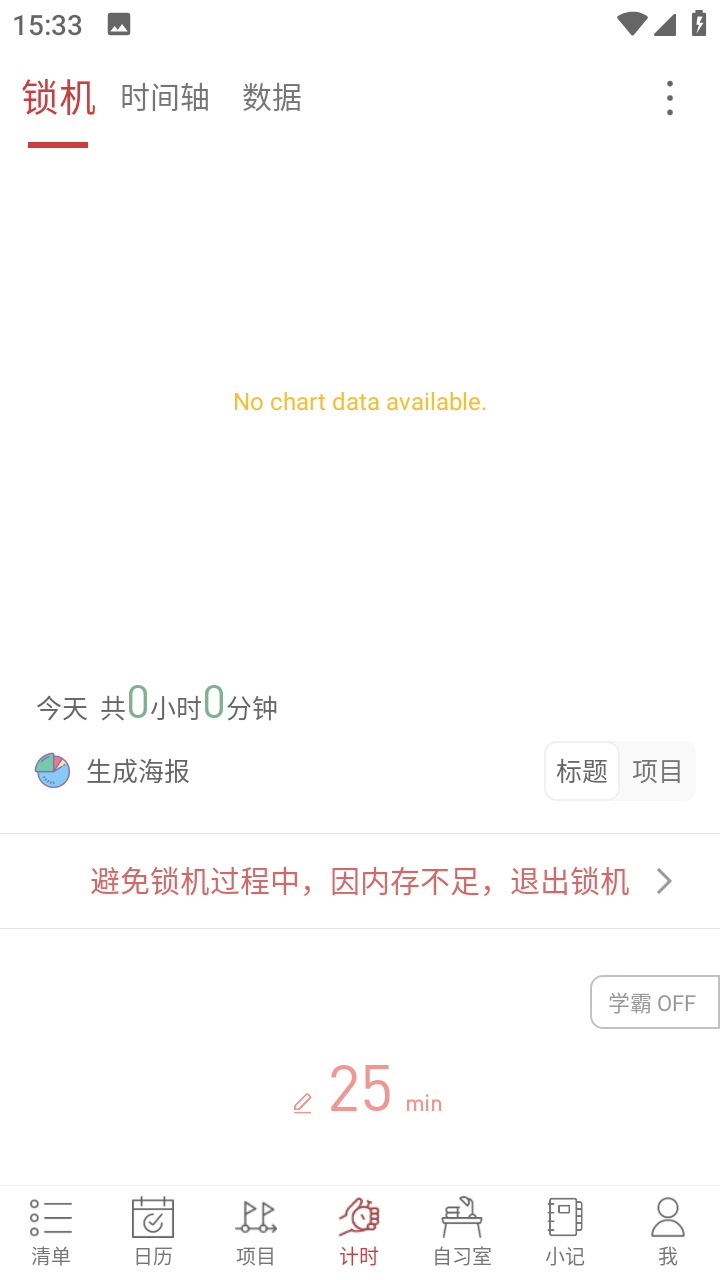This screenshot has width=720, height=1280.
Task: Switch to the 数据 tab
Action: 272,98
